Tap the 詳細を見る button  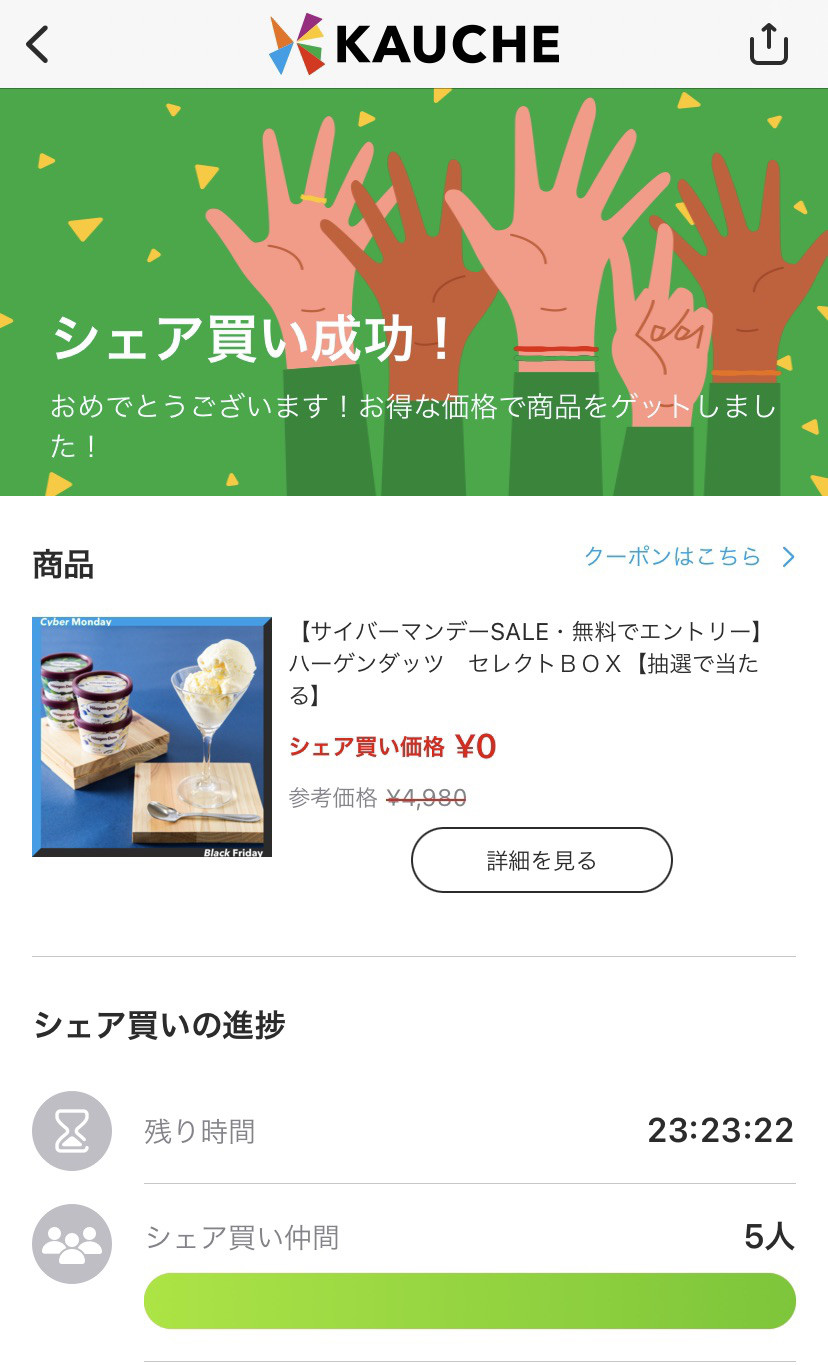542,860
